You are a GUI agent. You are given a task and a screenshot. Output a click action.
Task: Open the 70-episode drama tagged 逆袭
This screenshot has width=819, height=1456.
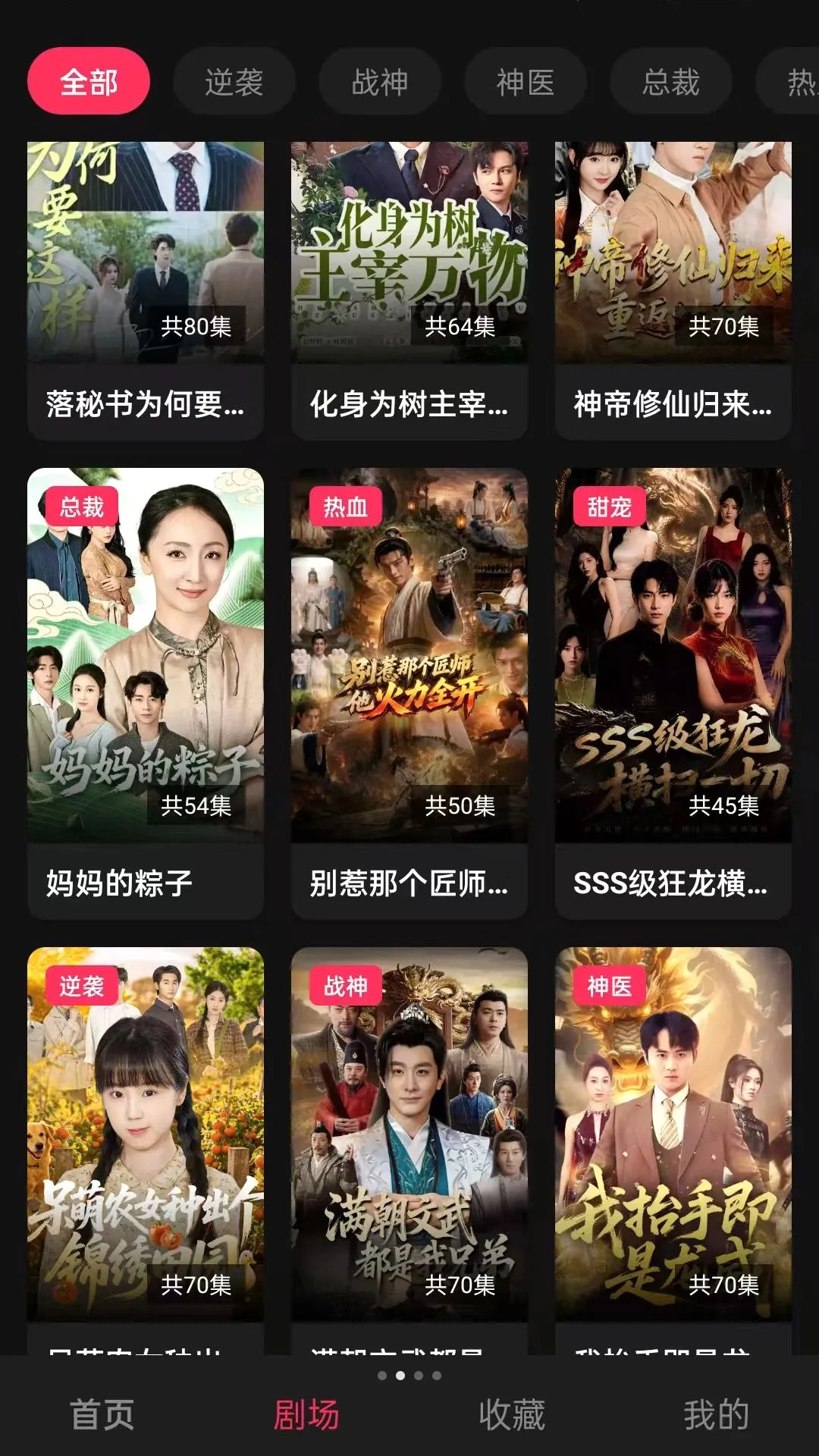pos(146,1149)
